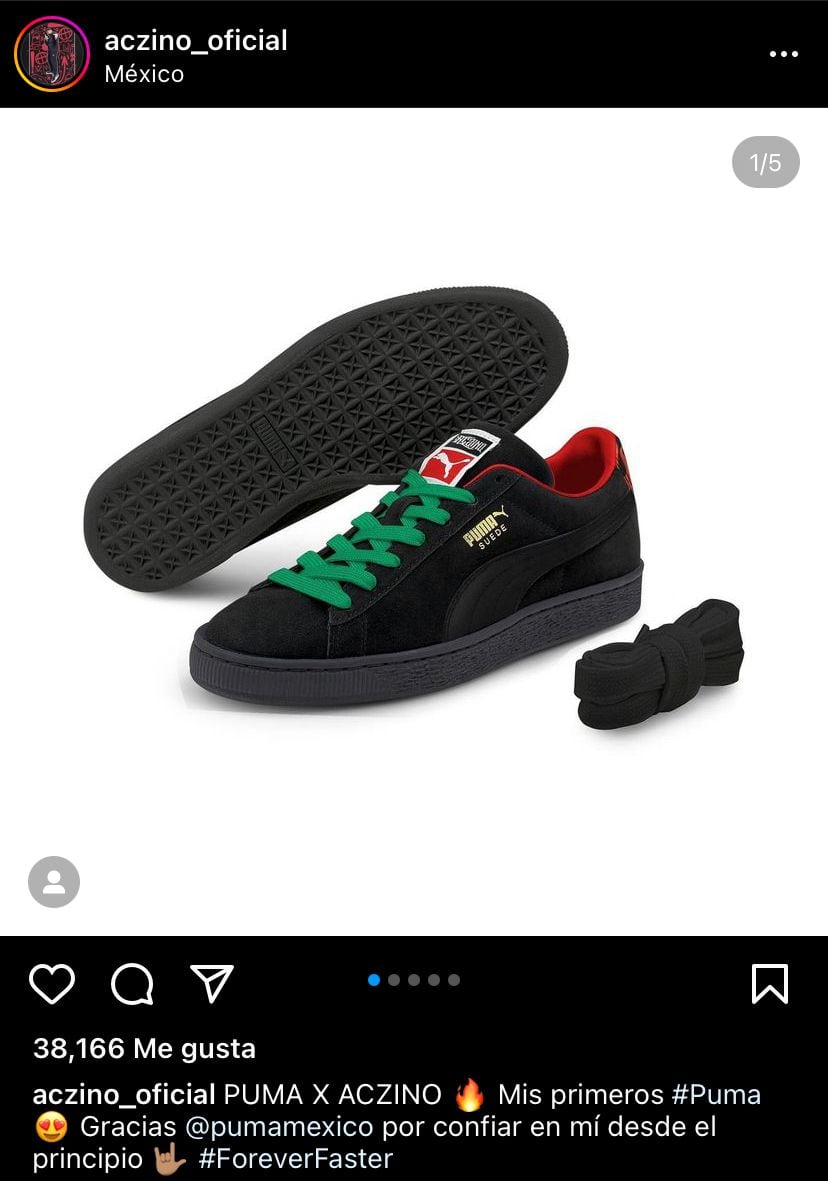Save this post with the bookmark icon
This screenshot has height=1181, width=828.
coord(769,984)
